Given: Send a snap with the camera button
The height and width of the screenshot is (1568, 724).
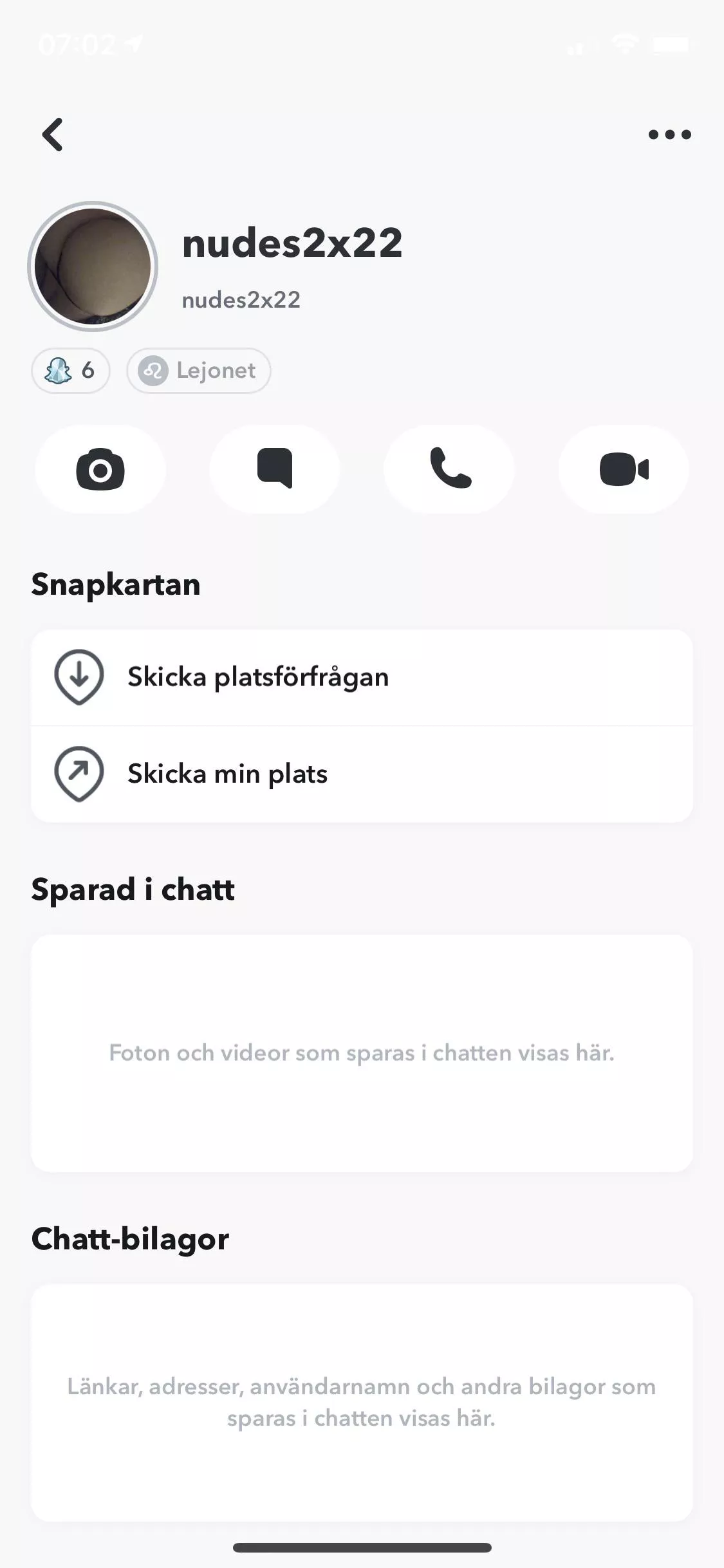Looking at the screenshot, I should (x=100, y=469).
